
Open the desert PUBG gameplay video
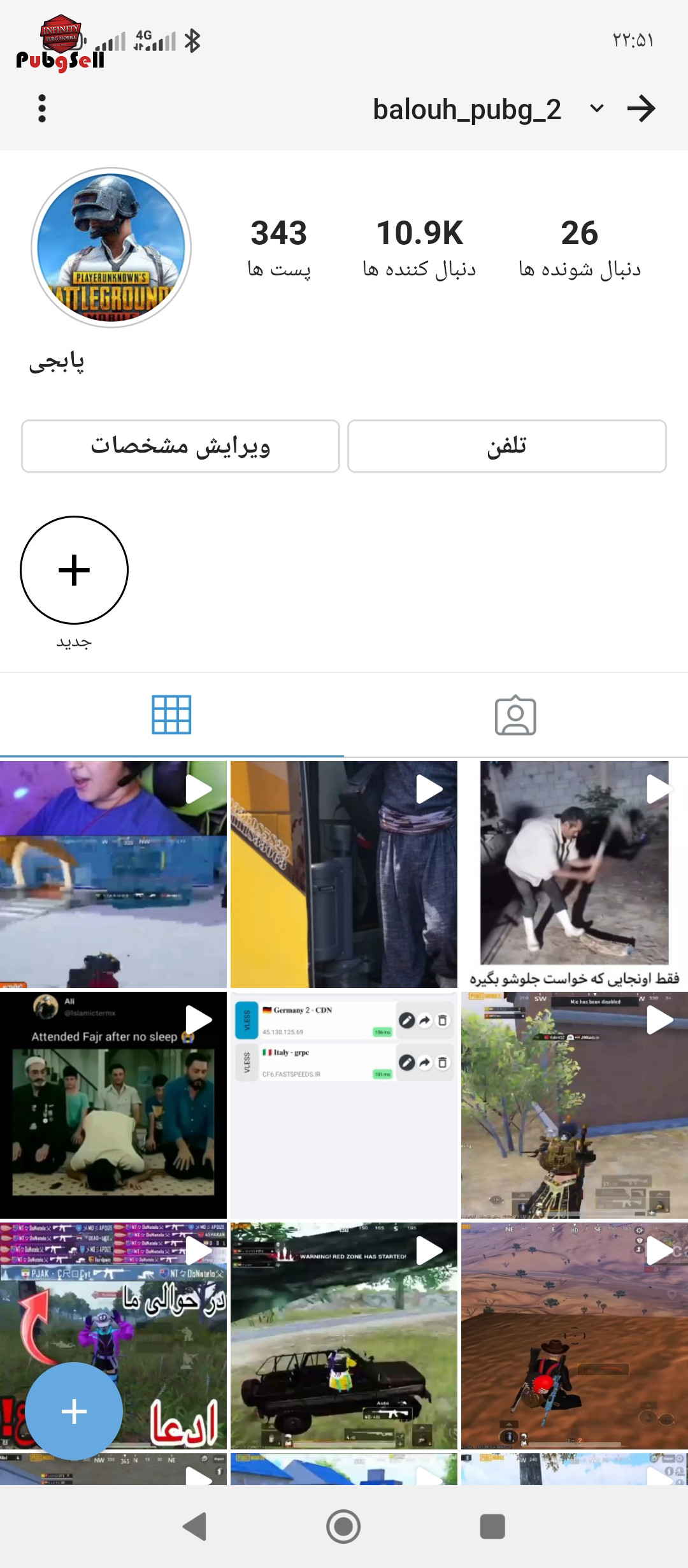575,1335
